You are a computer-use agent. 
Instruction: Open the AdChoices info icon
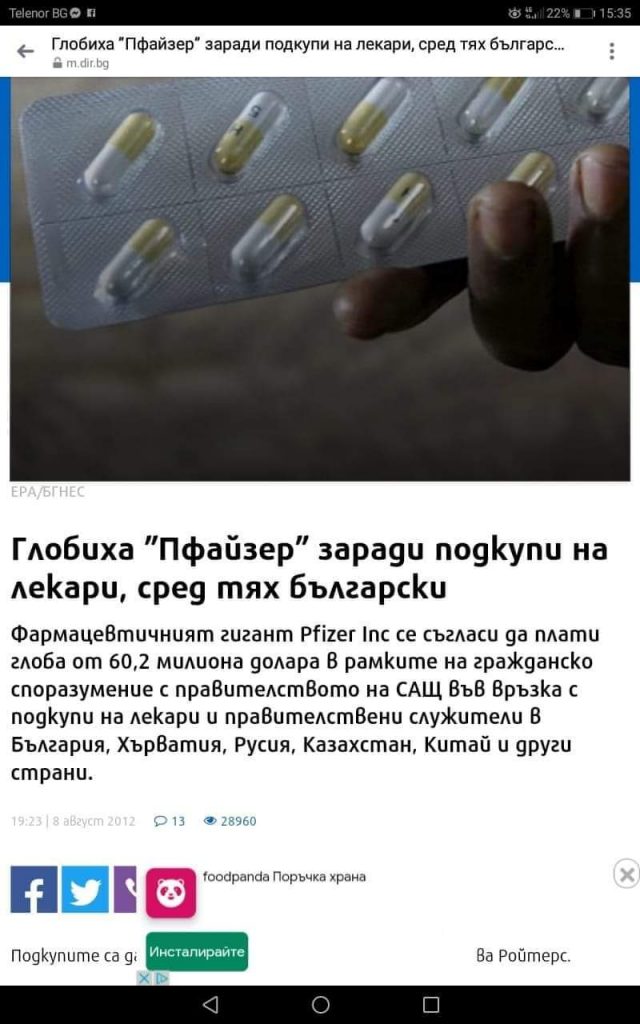pyautogui.click(x=152, y=978)
